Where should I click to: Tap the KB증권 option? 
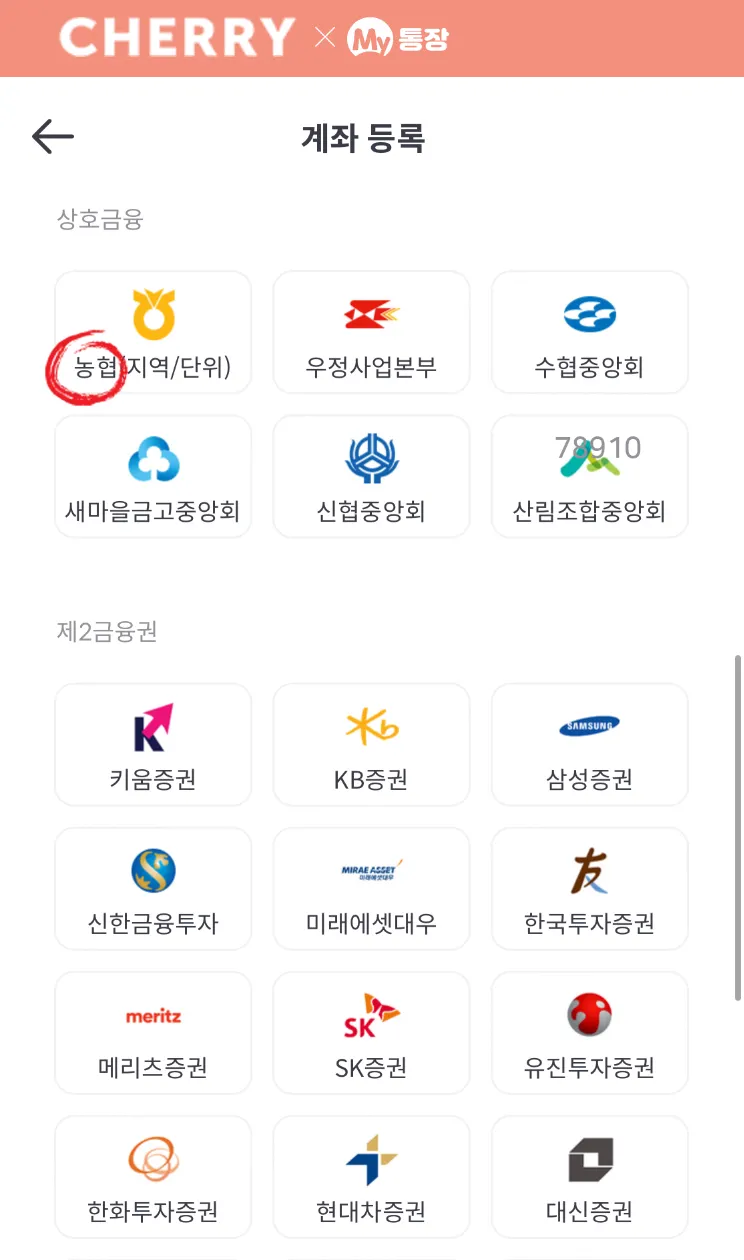coord(371,745)
